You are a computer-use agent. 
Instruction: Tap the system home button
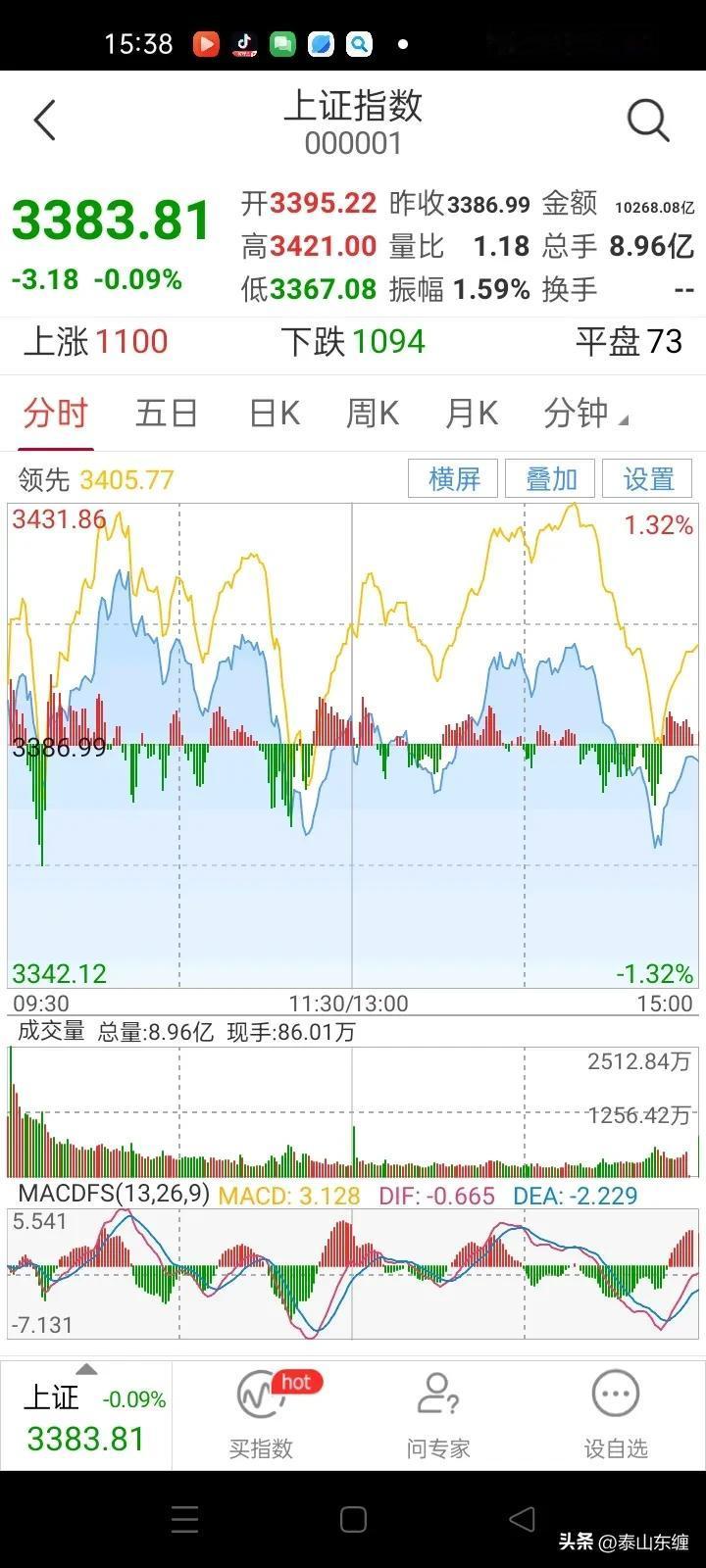353,1520
